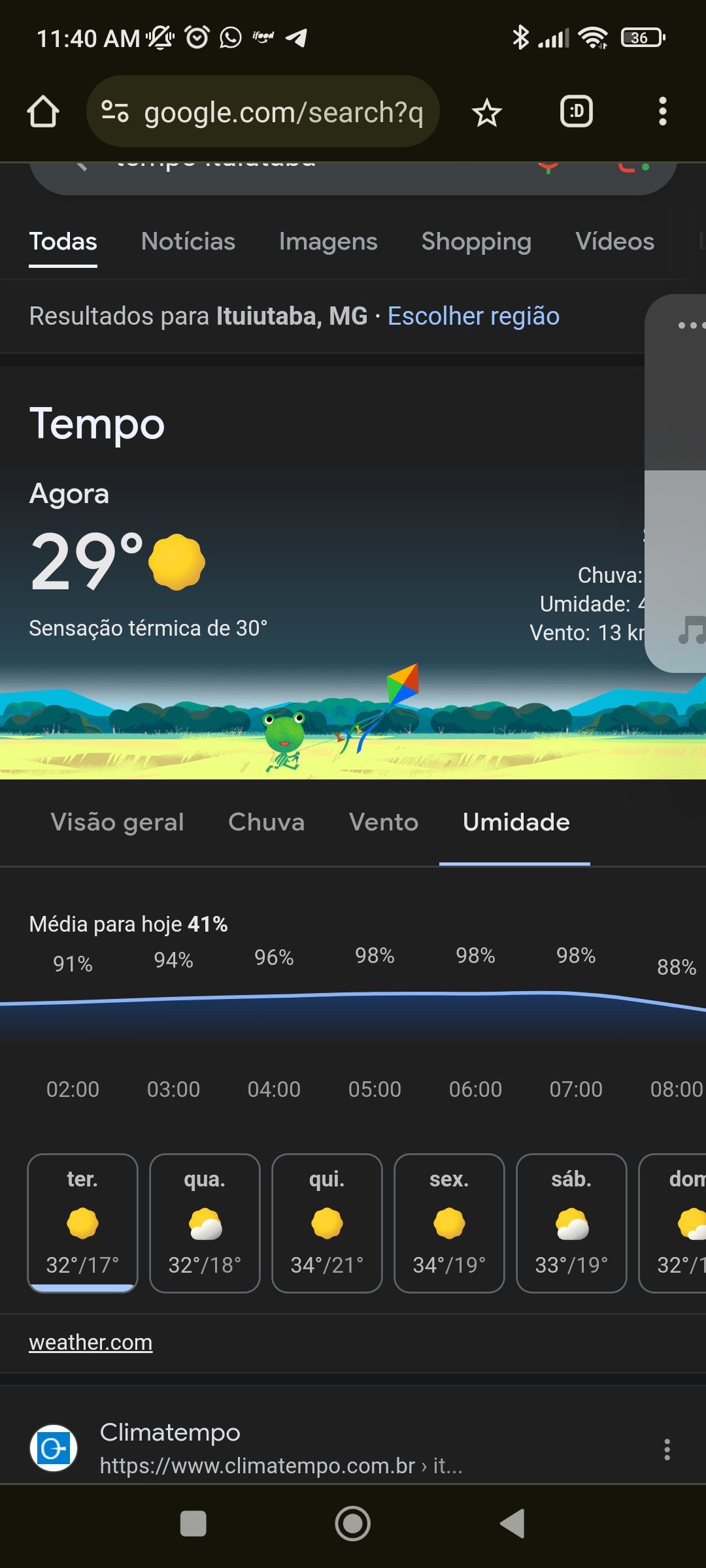Select the qua. forecast card
Viewport: 706px width, 1568px height.
tap(205, 1223)
